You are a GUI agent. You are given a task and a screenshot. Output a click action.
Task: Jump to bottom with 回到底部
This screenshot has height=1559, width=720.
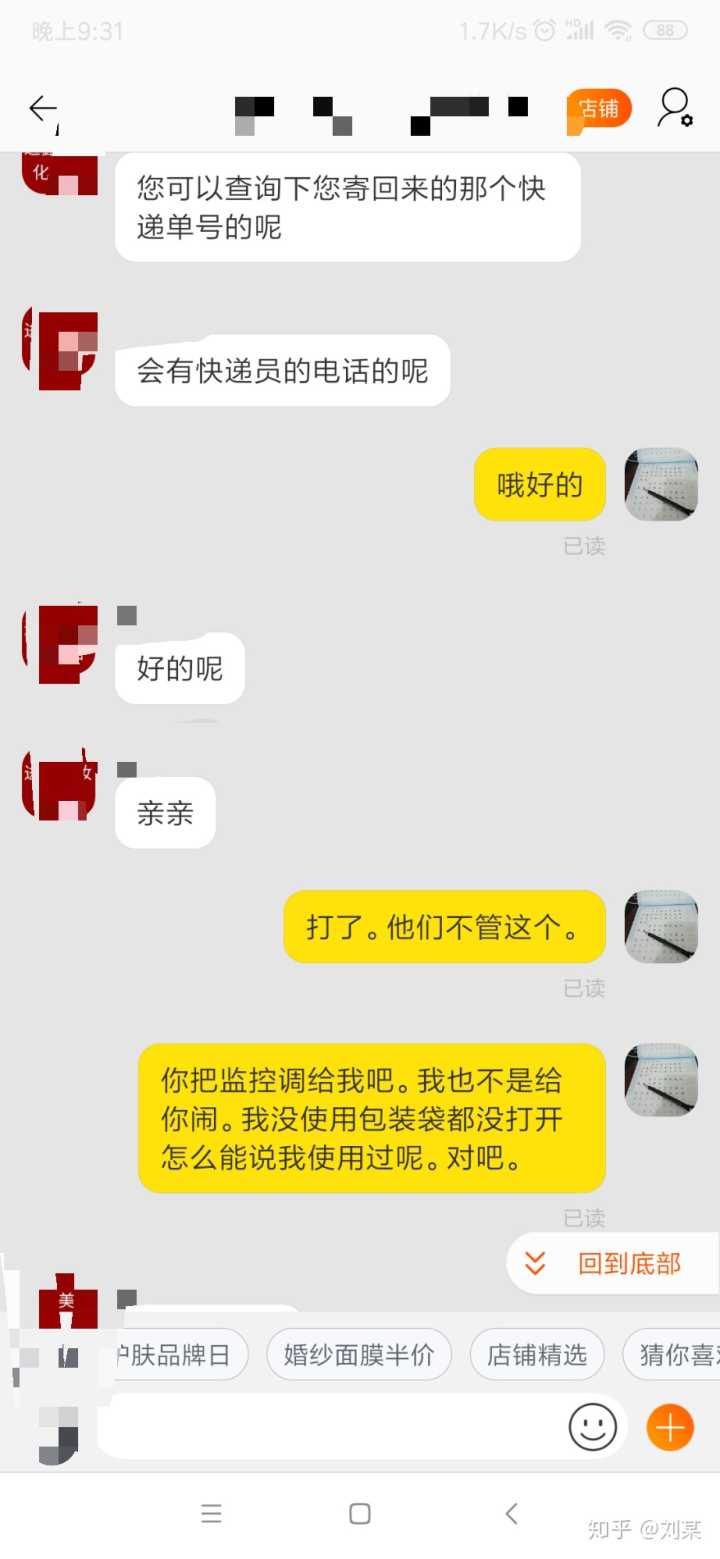[x=612, y=1263]
